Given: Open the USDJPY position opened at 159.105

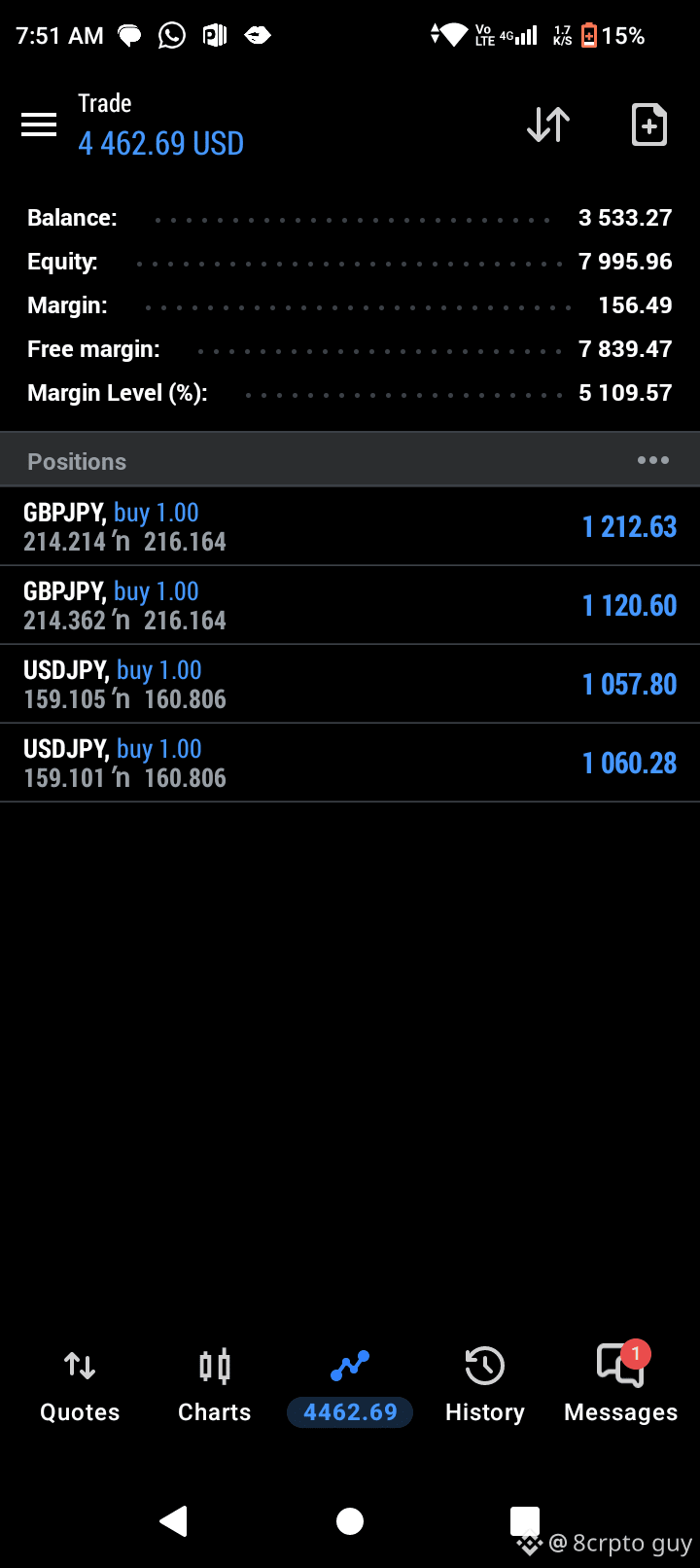Looking at the screenshot, I should [x=350, y=684].
